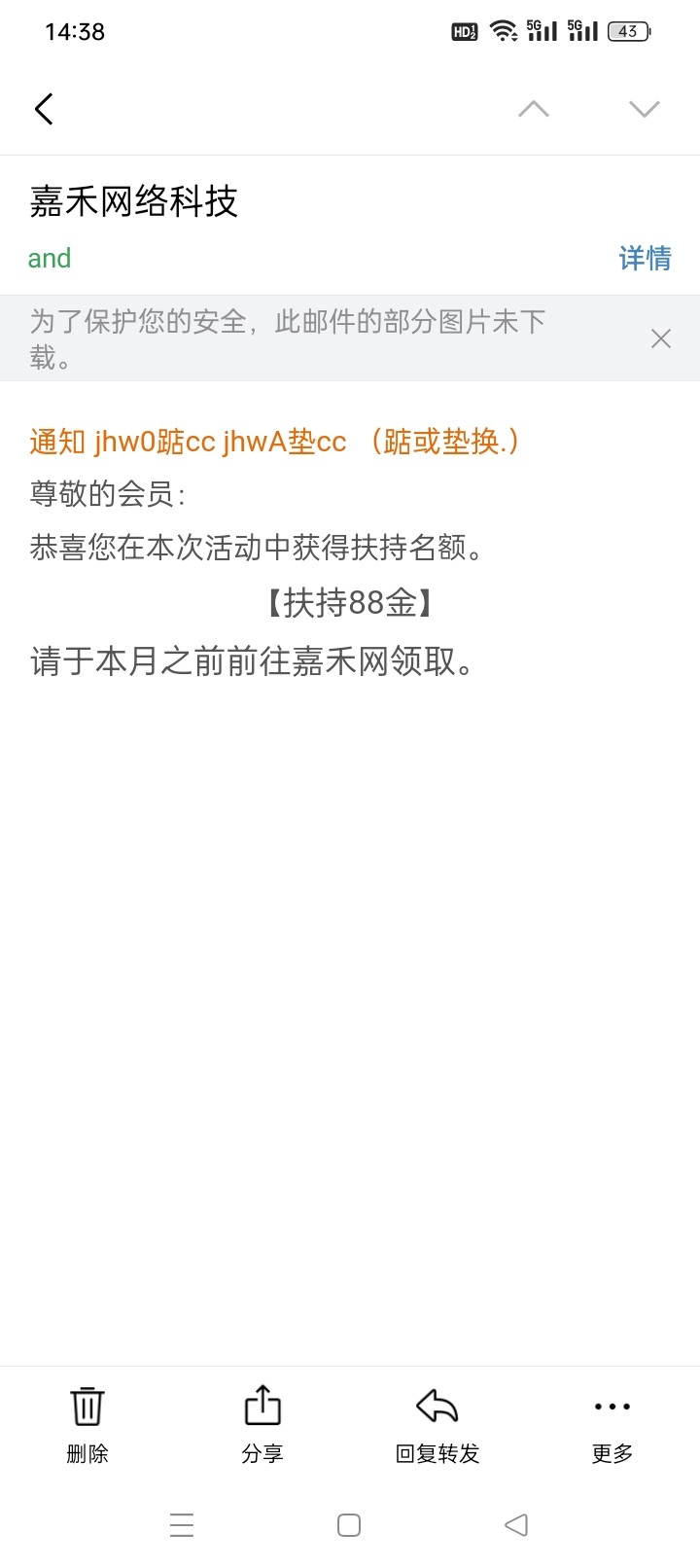Dismiss the images-not-downloaded security banner
This screenshot has width=700, height=1568.
[661, 339]
